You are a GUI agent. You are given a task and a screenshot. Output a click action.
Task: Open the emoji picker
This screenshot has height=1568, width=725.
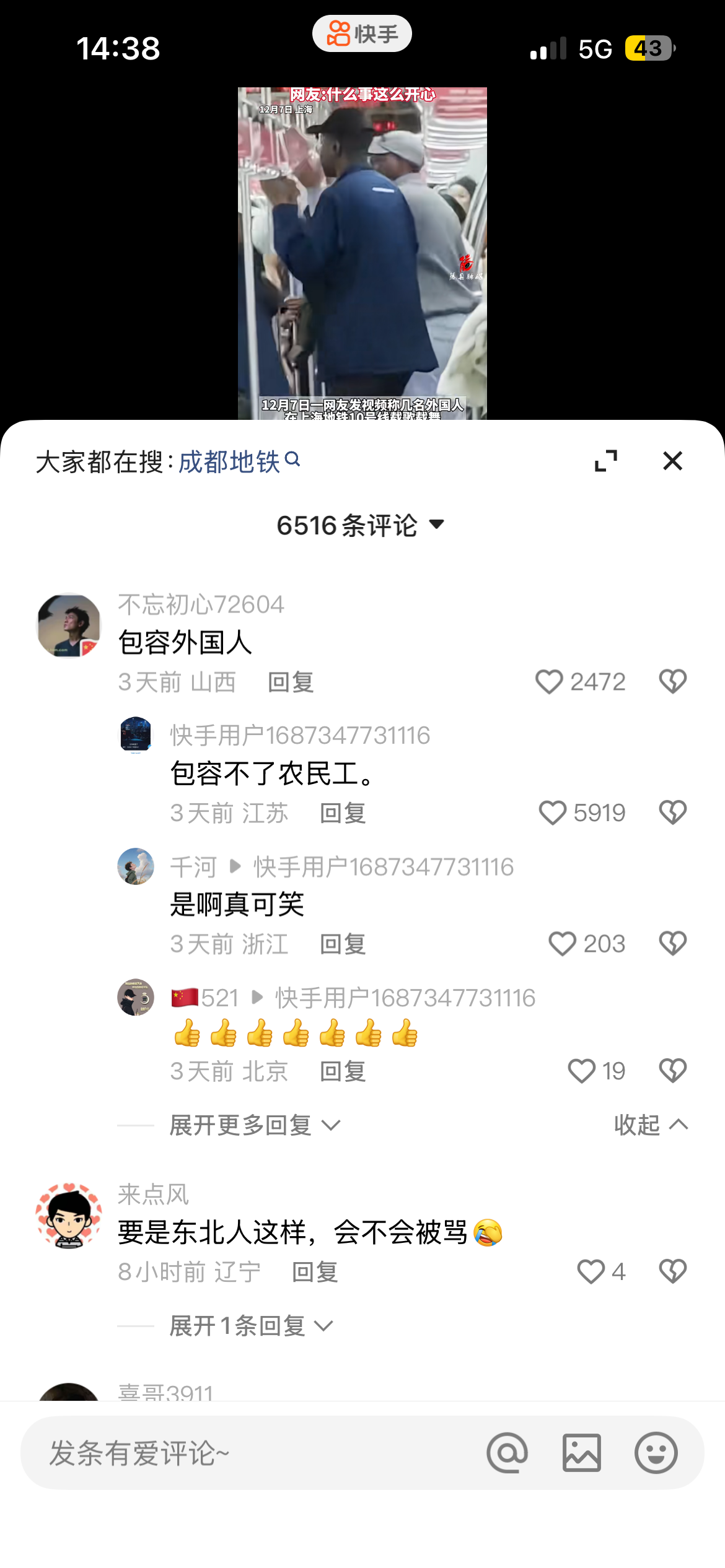point(656,1453)
